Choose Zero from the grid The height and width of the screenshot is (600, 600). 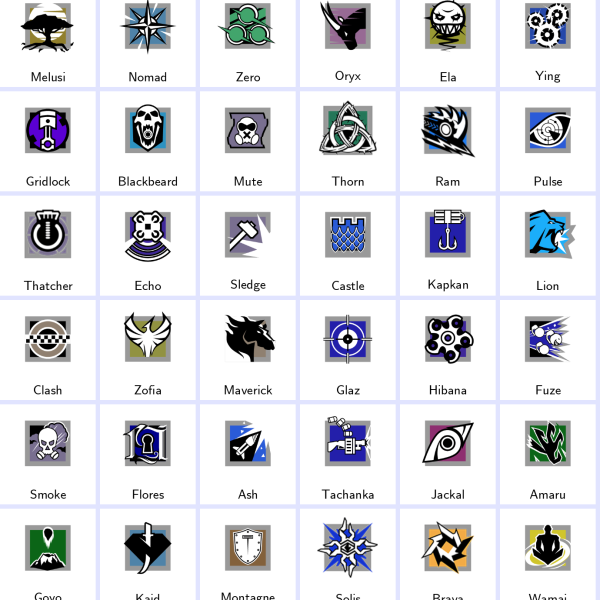[x=248, y=40]
